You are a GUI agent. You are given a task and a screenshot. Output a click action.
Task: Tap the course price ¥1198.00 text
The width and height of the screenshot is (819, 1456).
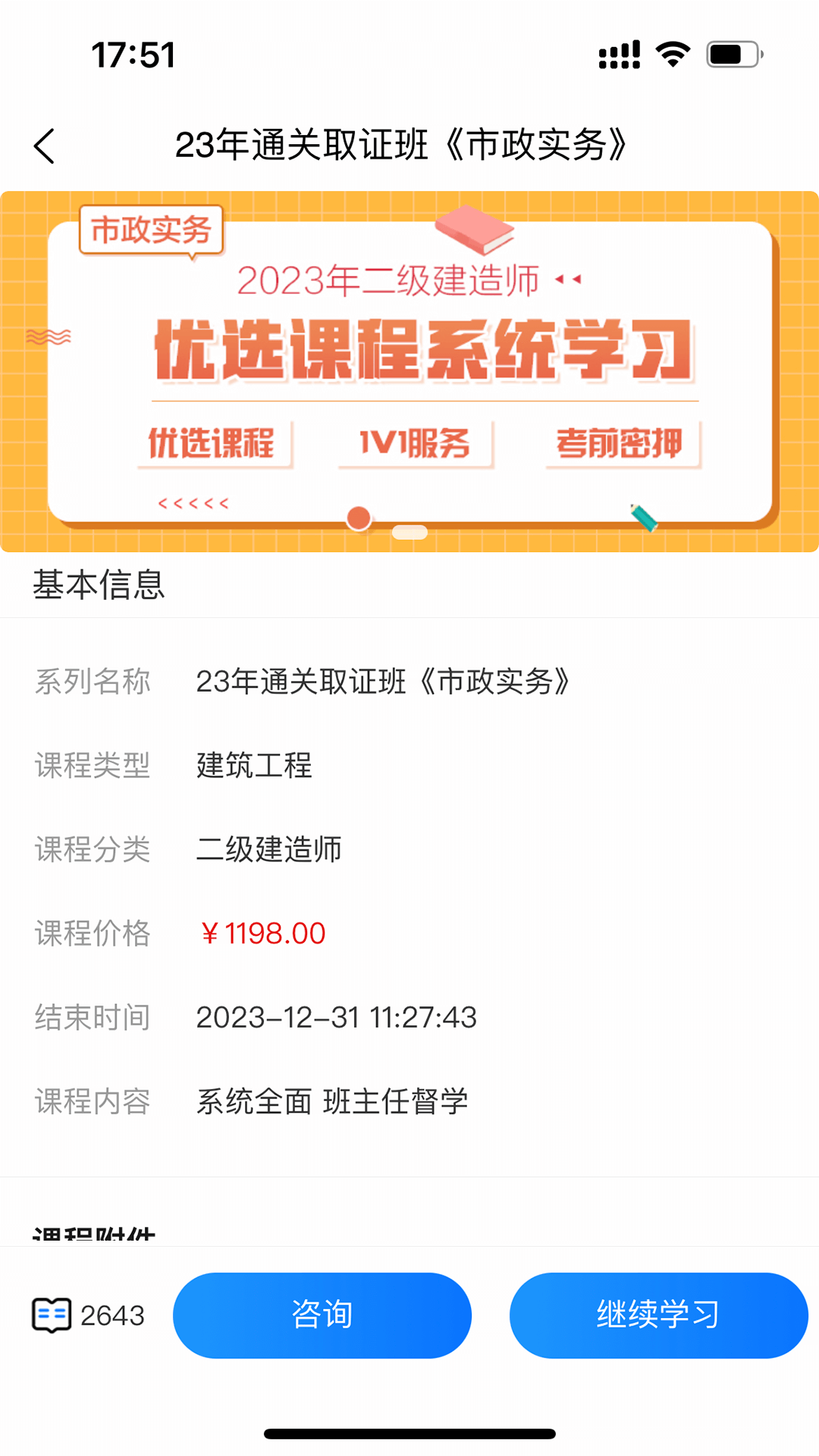[x=263, y=933]
